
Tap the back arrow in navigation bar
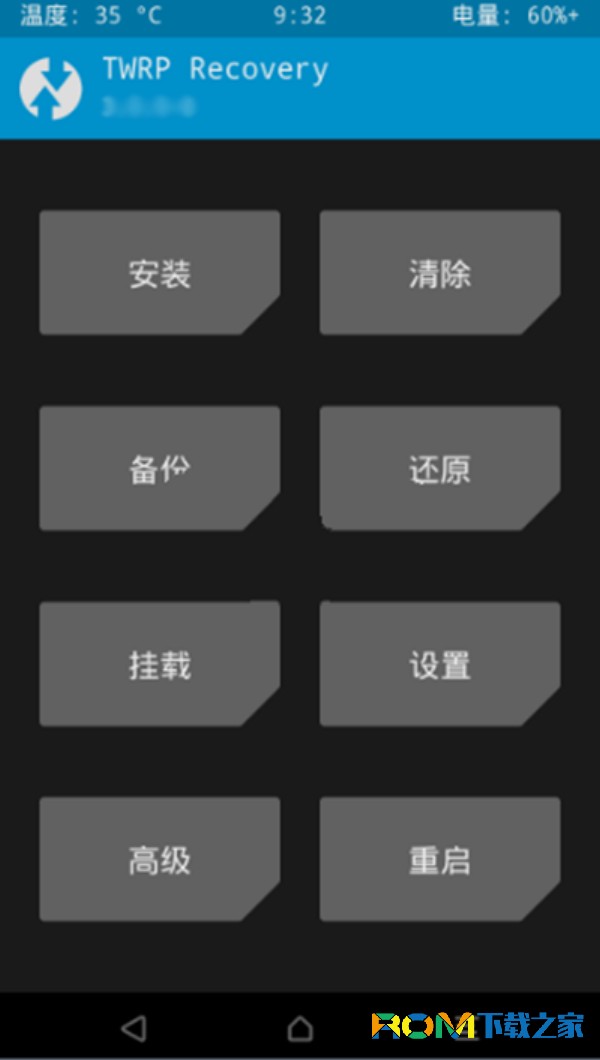point(133,1027)
